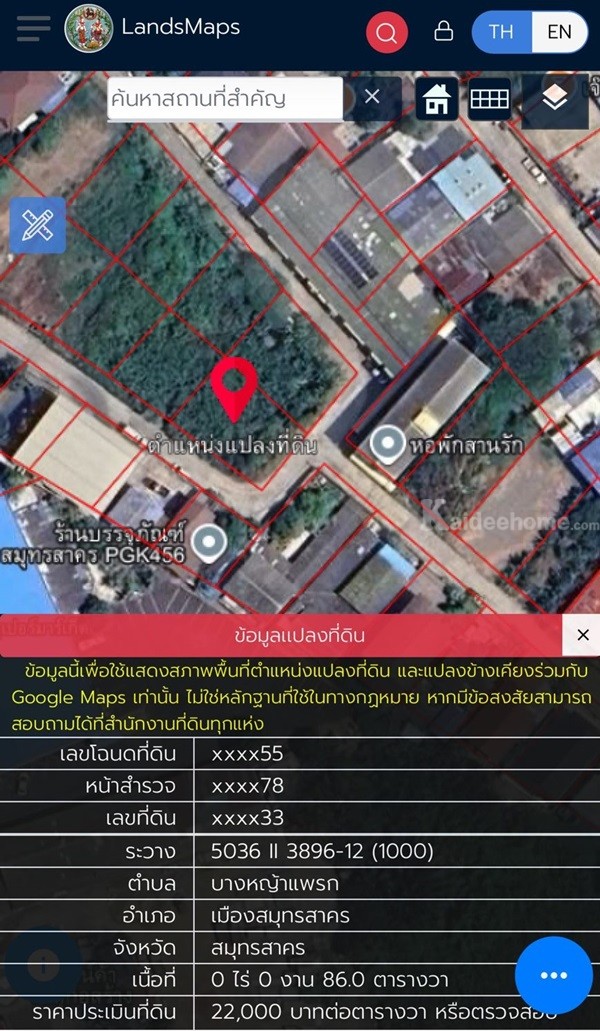600x1031 pixels.
Task: Tap the หอพักสานรัก place marker
Action: 386,443
